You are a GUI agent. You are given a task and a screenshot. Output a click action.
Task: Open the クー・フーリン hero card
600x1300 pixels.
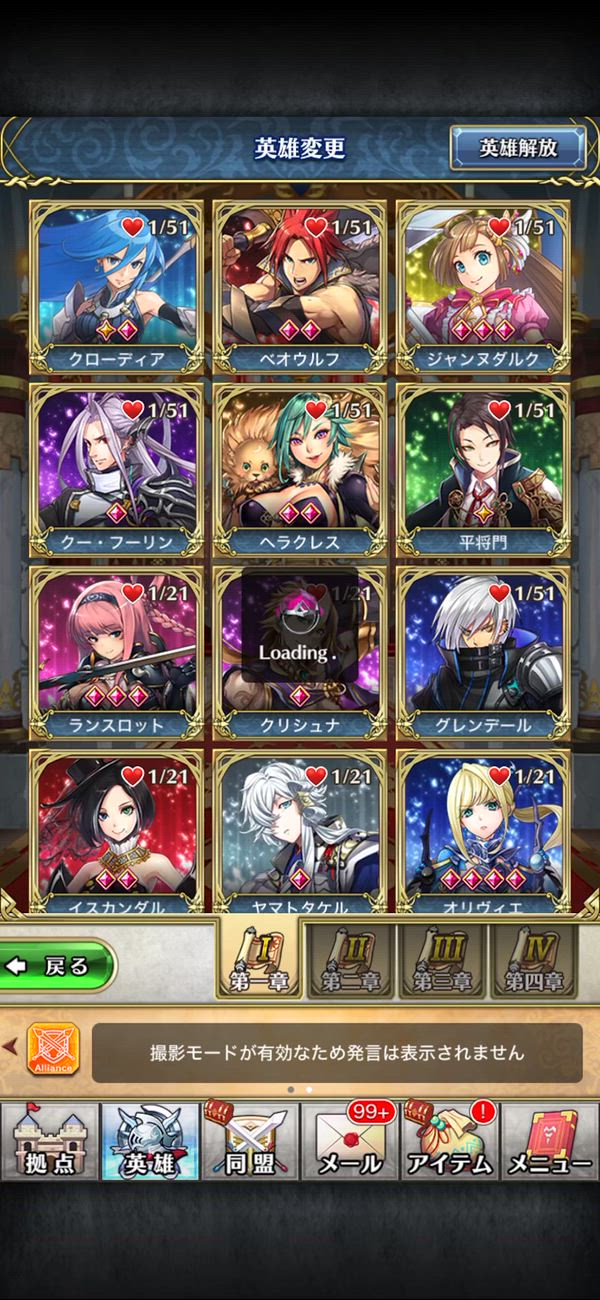117,470
